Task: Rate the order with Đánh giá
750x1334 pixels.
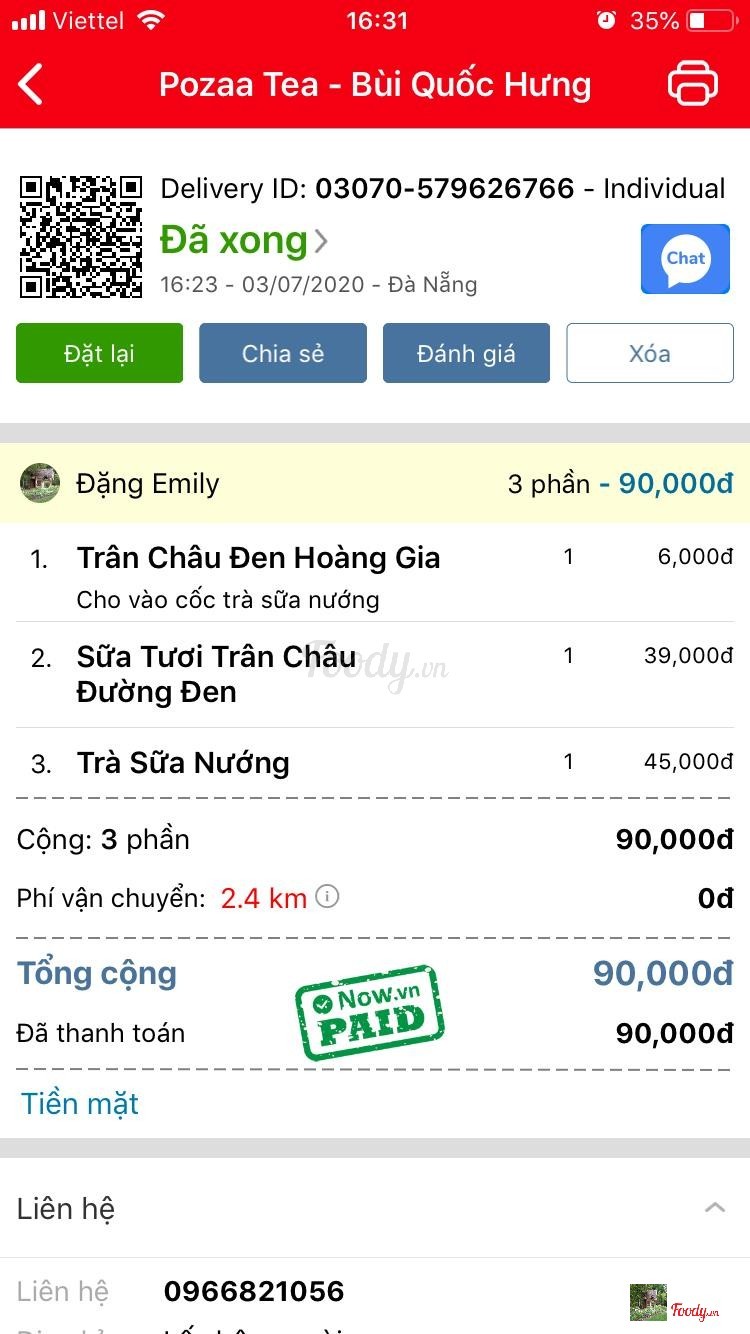Action: coord(466,353)
